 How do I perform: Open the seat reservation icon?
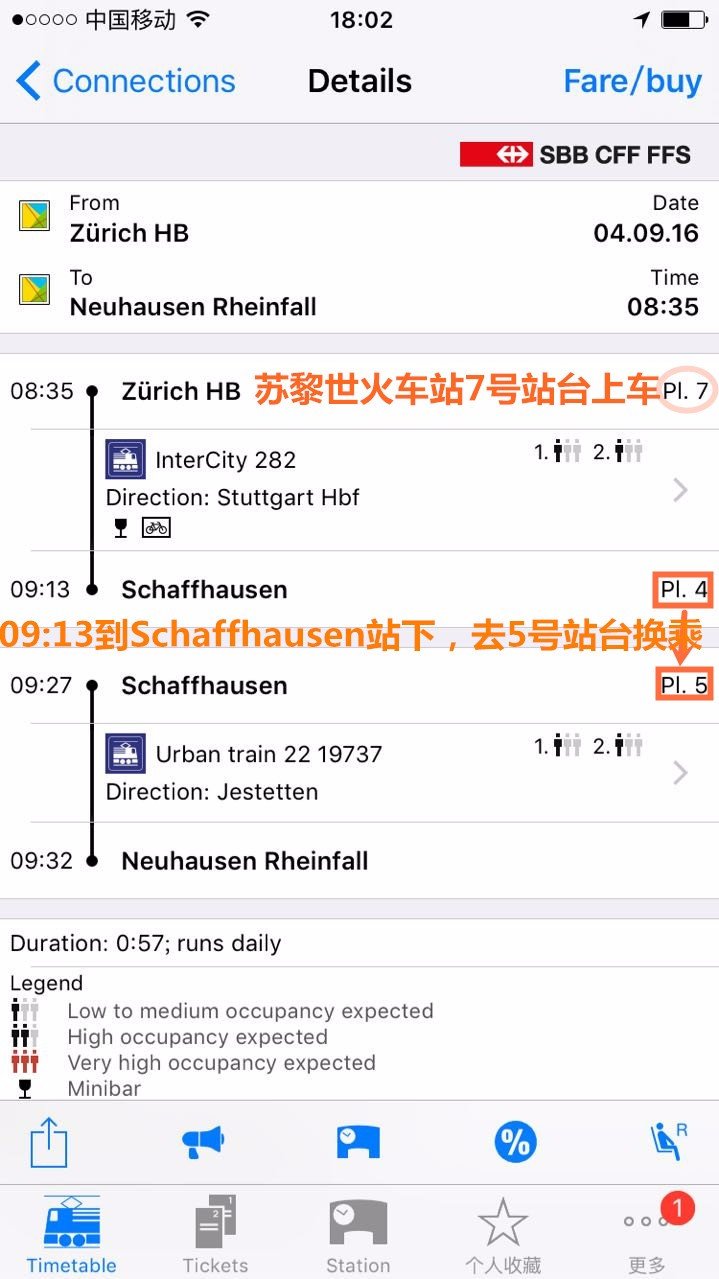coord(668,1142)
